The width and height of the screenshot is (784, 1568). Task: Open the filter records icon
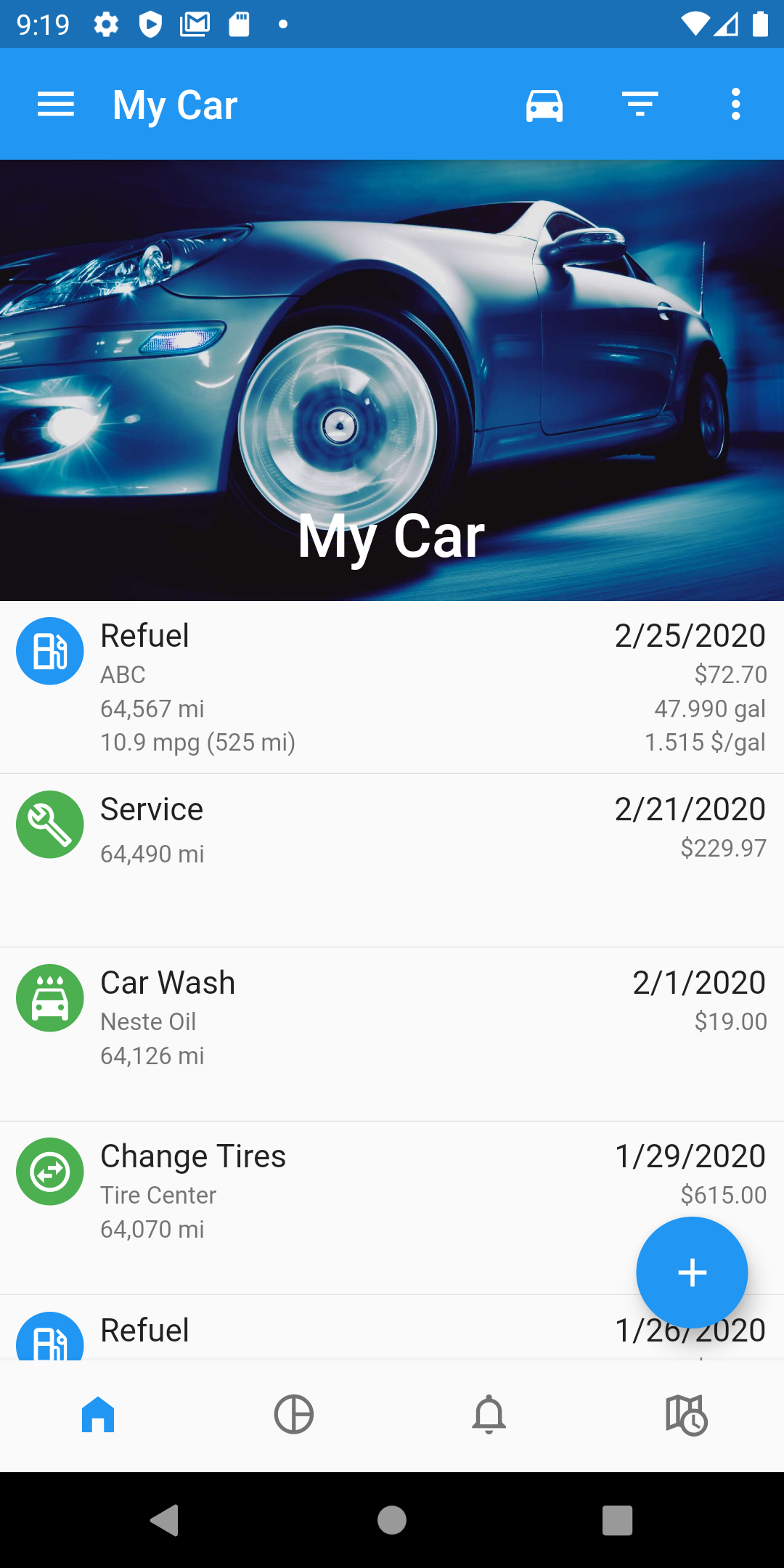coord(640,103)
